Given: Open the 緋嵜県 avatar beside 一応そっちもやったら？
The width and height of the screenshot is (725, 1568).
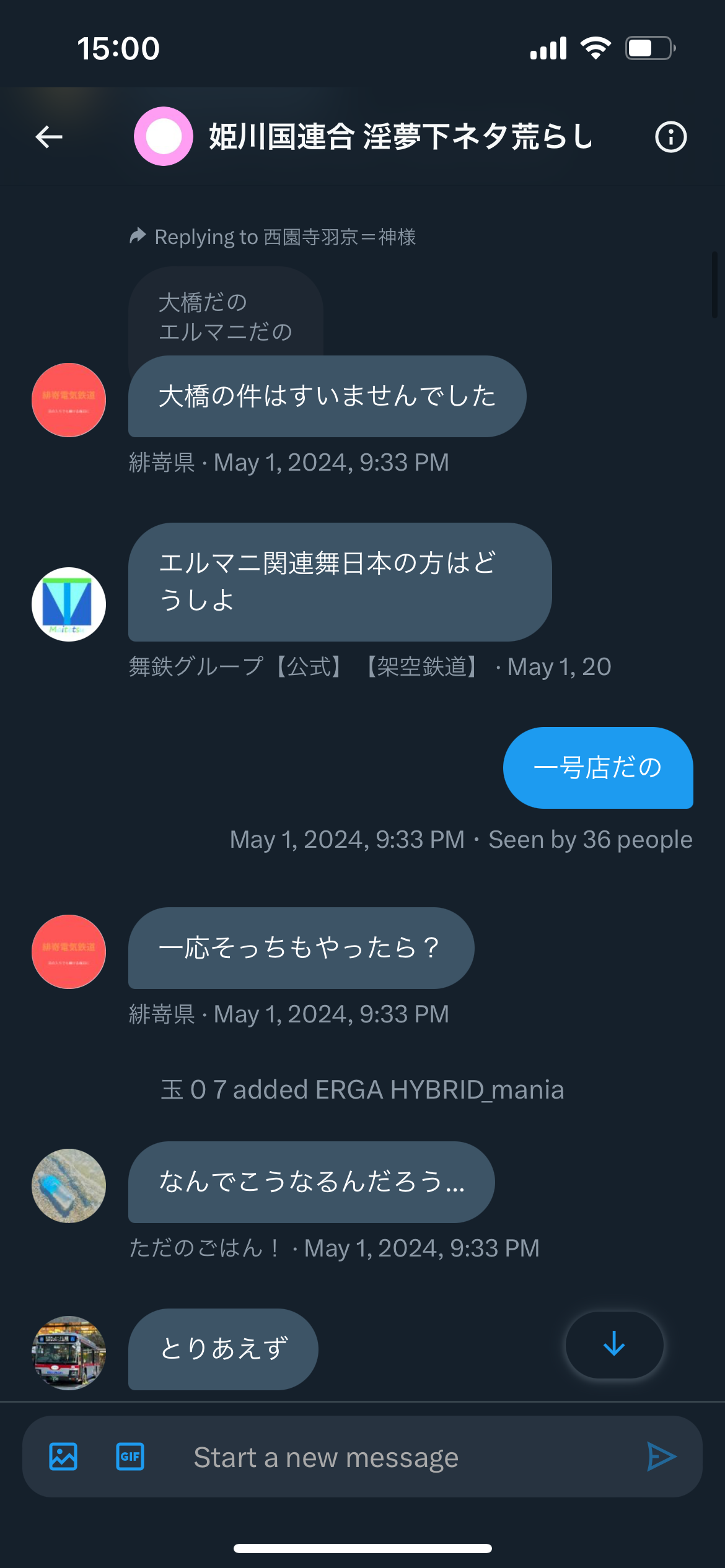Looking at the screenshot, I should (x=69, y=952).
